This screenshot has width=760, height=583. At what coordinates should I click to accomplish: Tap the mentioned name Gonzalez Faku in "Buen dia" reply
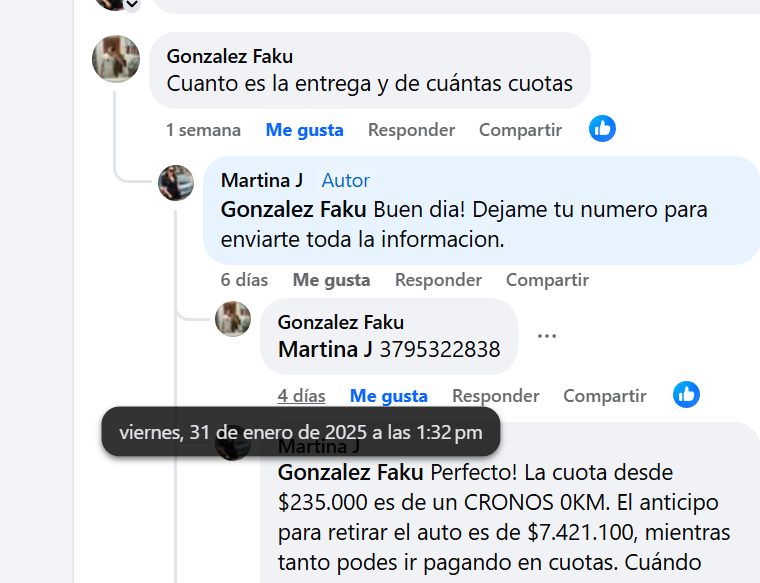pyautogui.click(x=293, y=210)
